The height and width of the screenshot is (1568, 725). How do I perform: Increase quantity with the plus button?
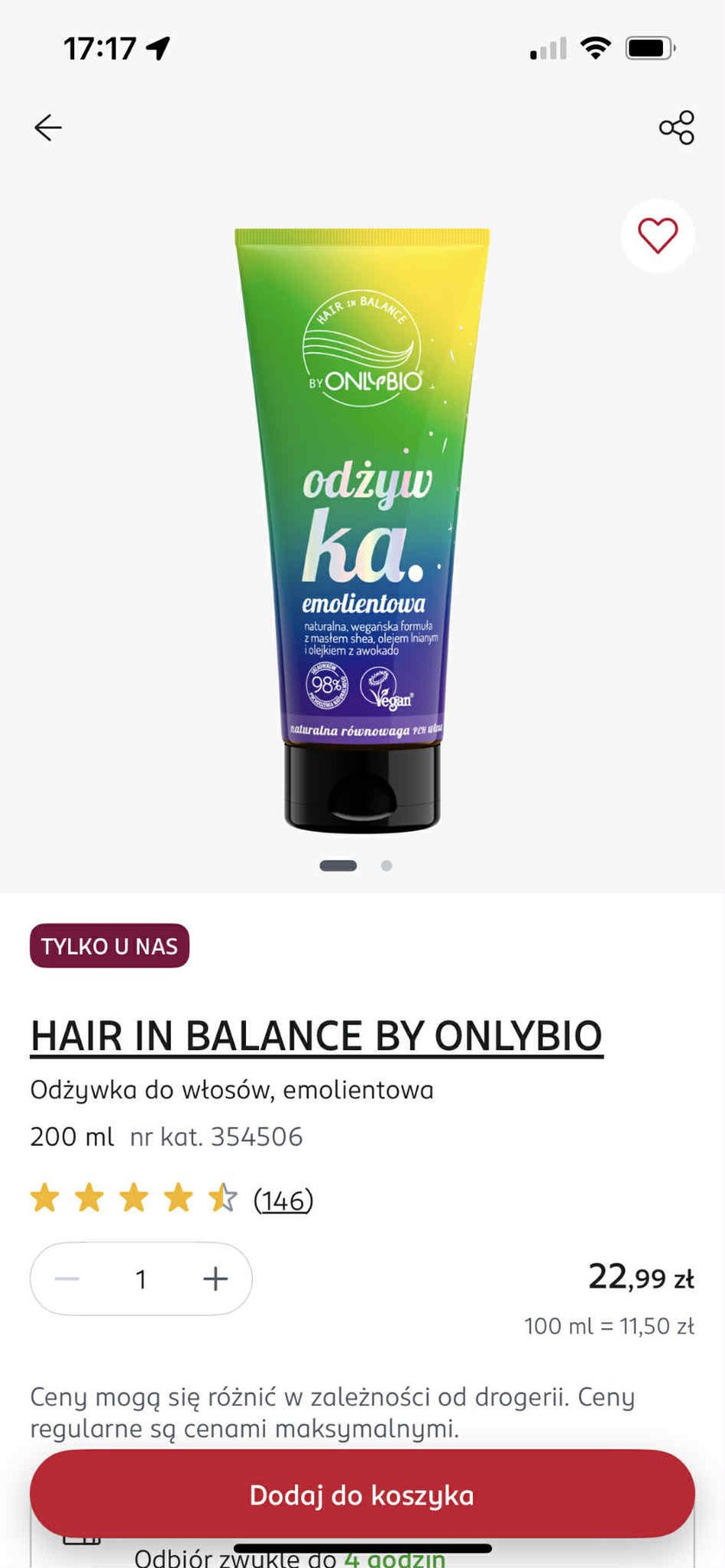click(215, 1279)
